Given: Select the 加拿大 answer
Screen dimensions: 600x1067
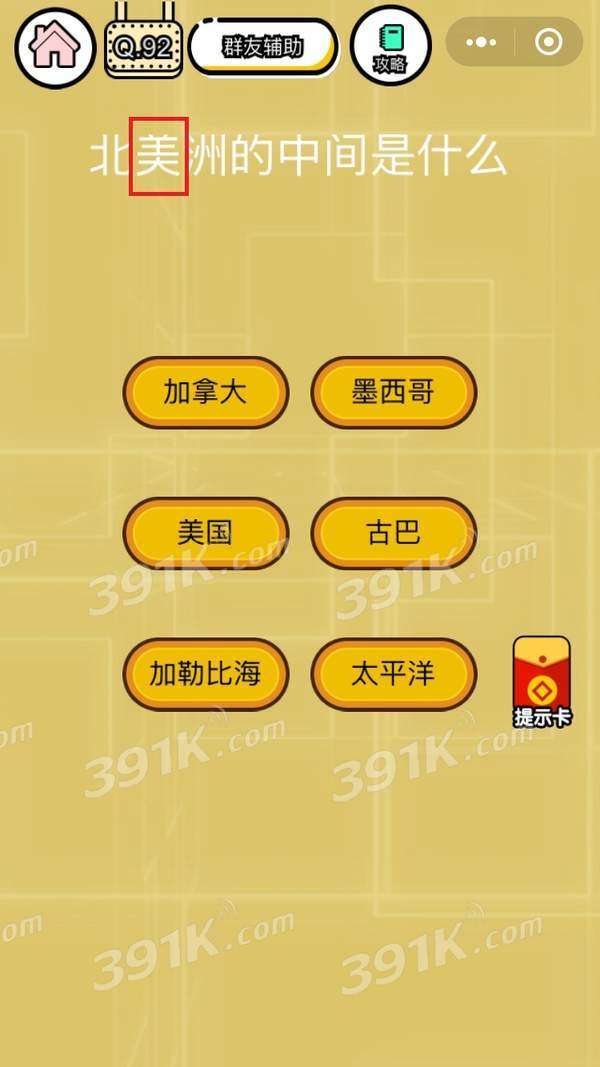Looking at the screenshot, I should coord(205,393).
